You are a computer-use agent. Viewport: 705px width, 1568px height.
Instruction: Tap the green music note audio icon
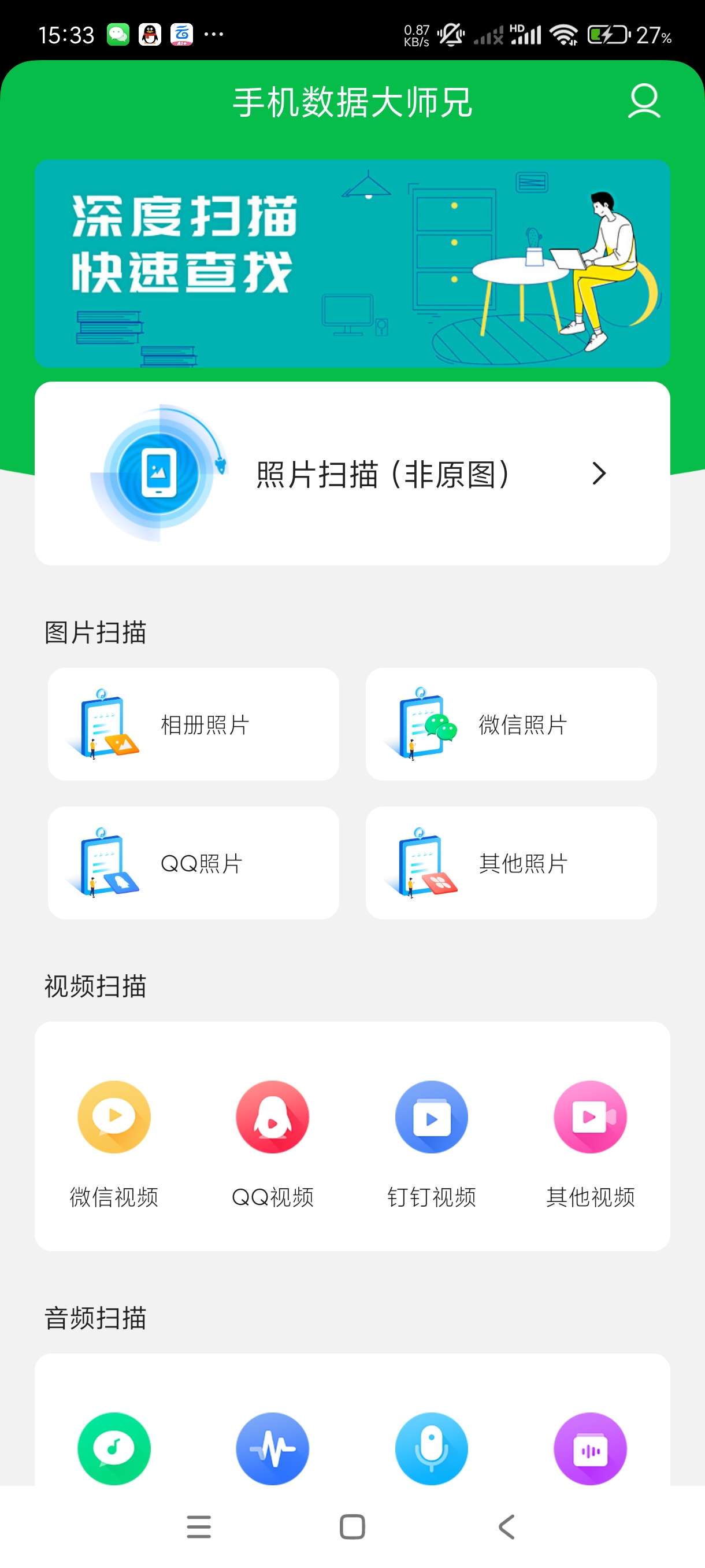[x=114, y=1448]
